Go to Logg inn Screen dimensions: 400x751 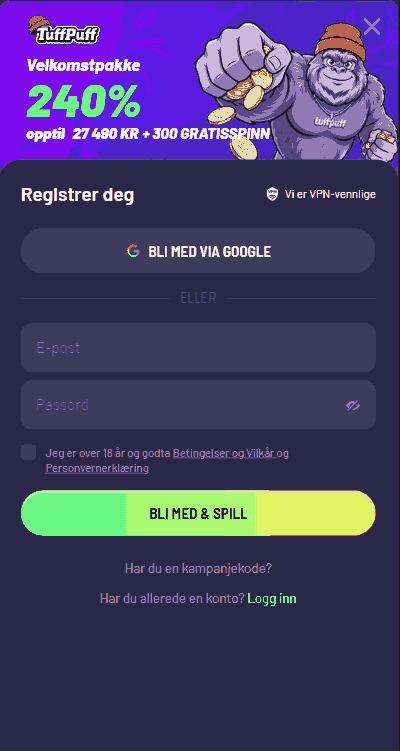[x=272, y=599]
